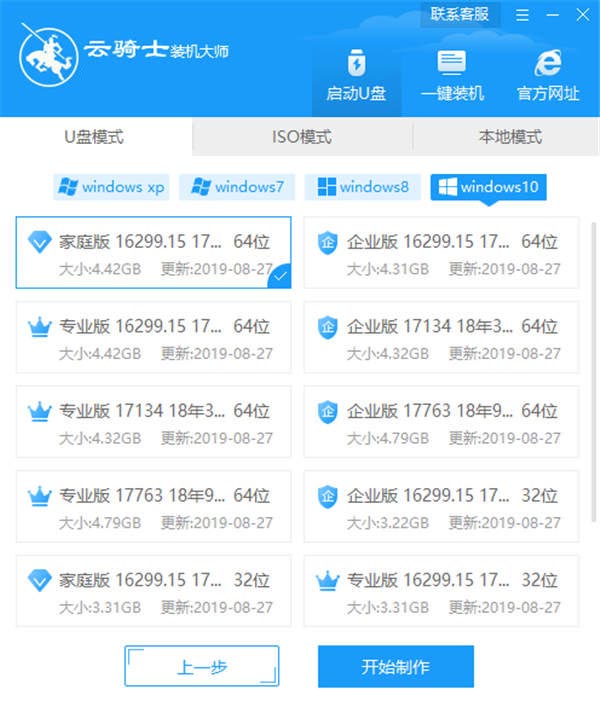
Task: Tap the 联系客服 button
Action: [x=460, y=13]
